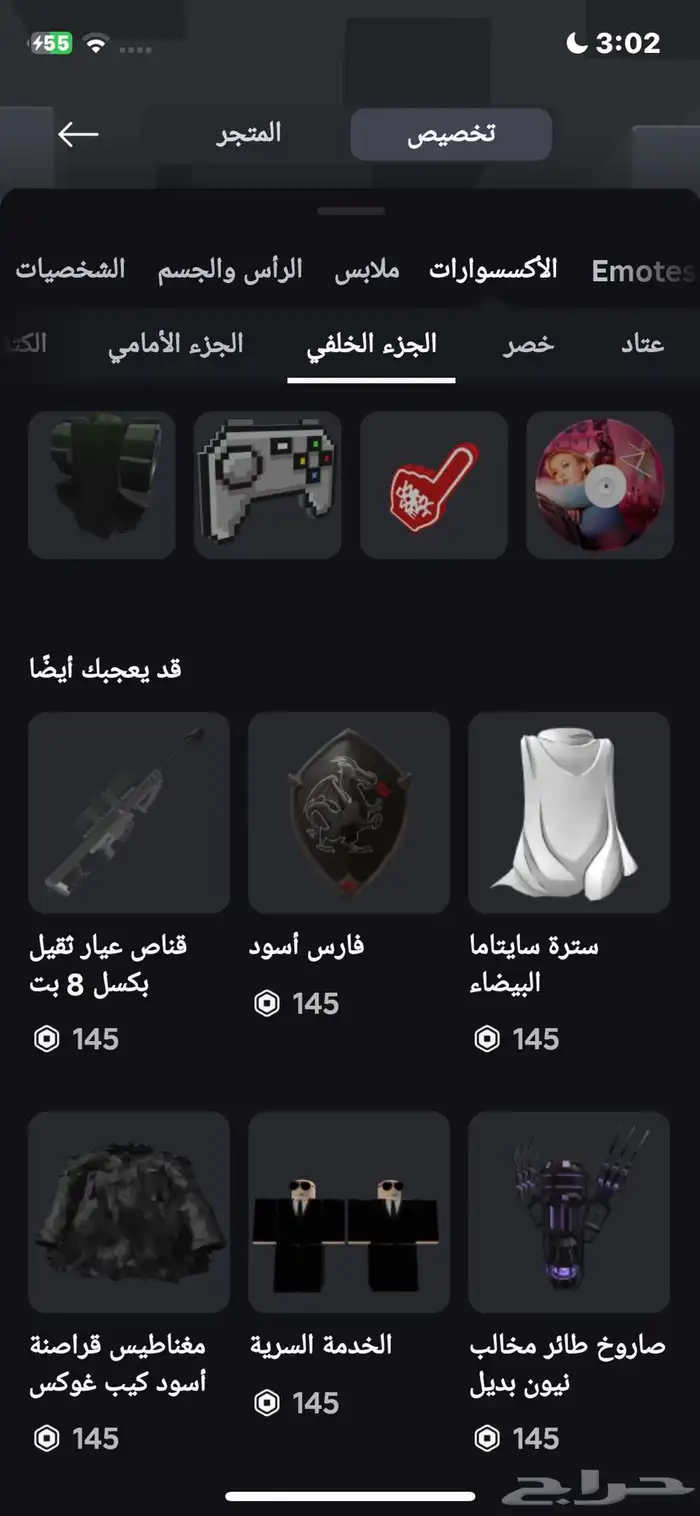Select the تخصيص tab

tap(451, 135)
